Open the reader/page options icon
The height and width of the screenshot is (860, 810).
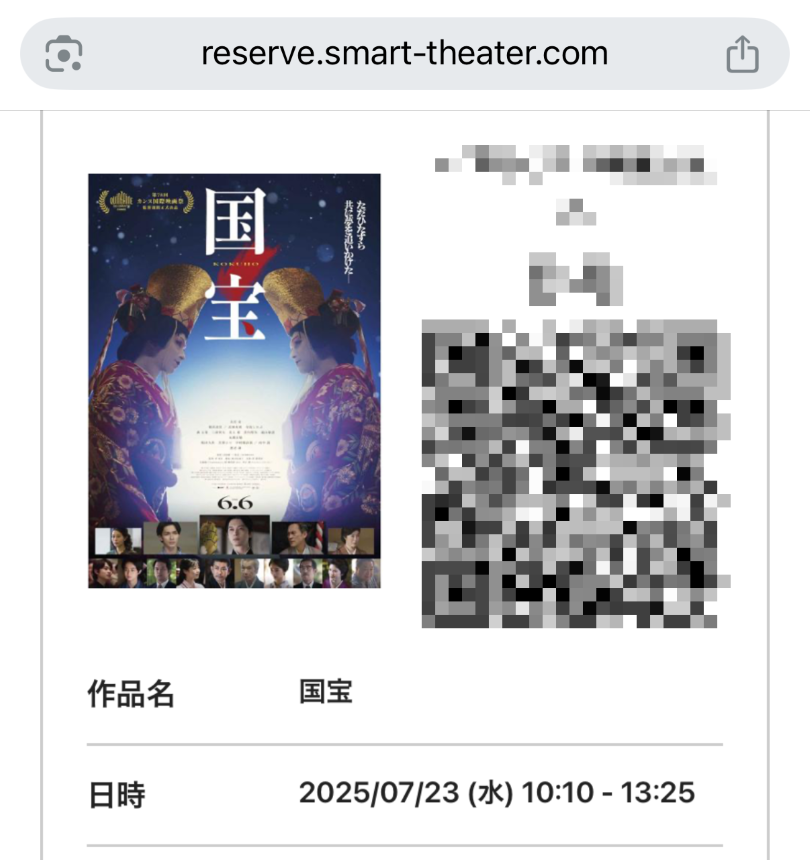point(64,54)
